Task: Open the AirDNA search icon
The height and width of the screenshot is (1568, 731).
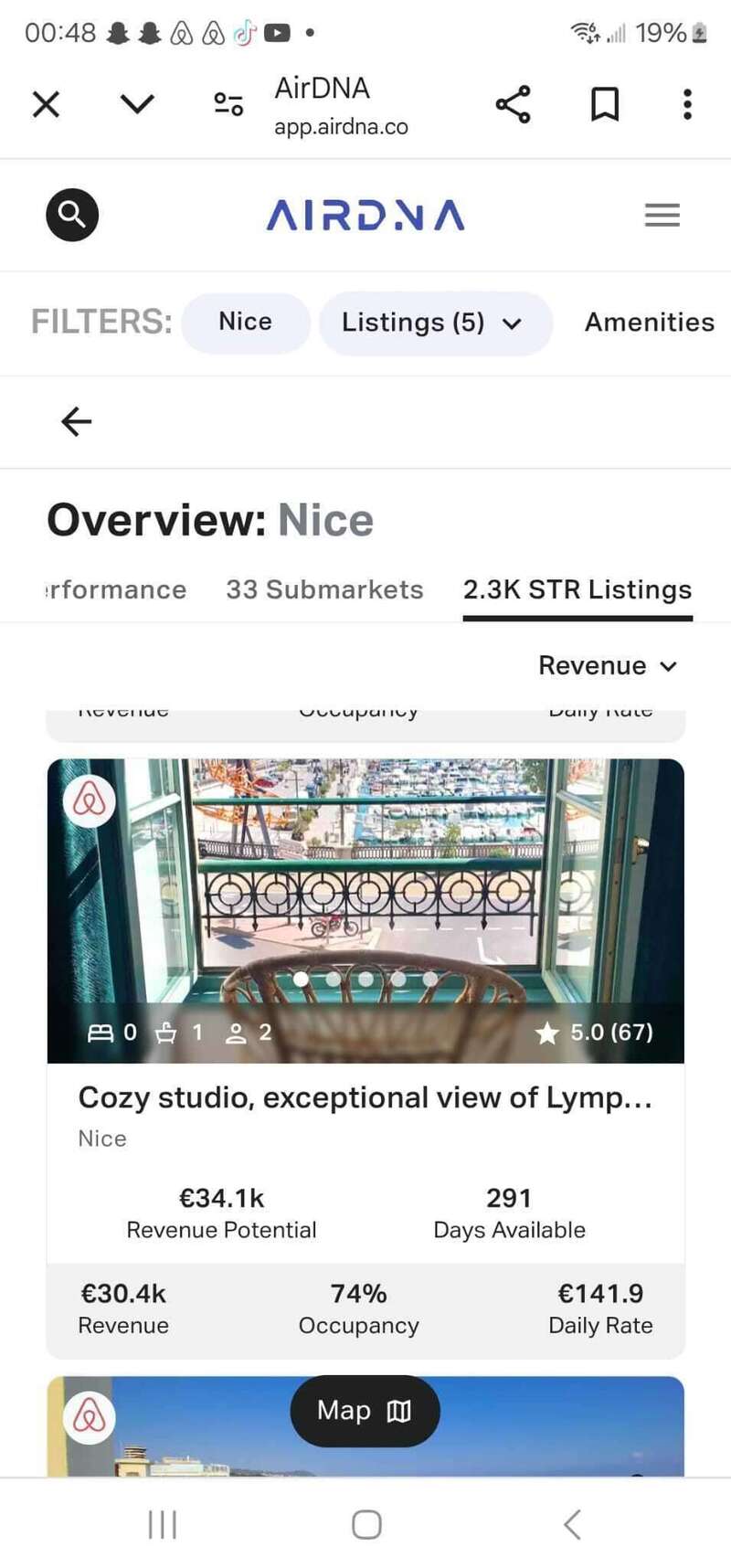Action: tap(72, 215)
